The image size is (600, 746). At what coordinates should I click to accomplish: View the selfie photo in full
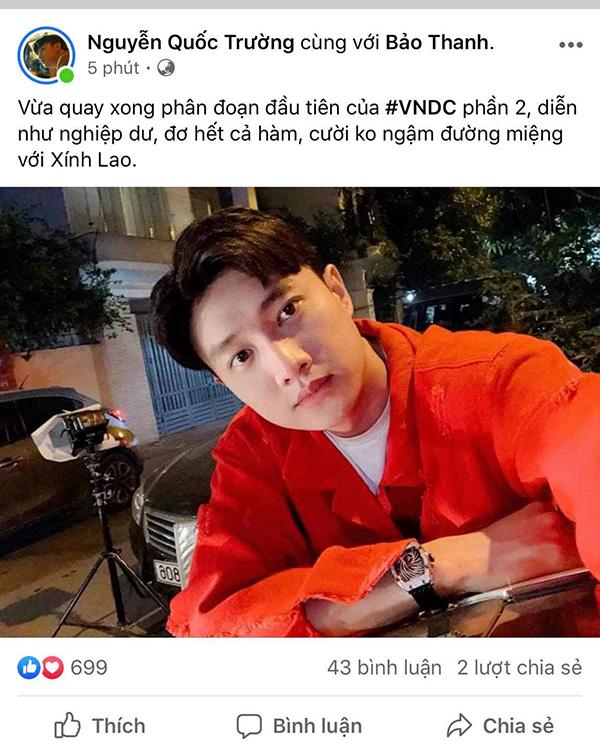(300, 410)
